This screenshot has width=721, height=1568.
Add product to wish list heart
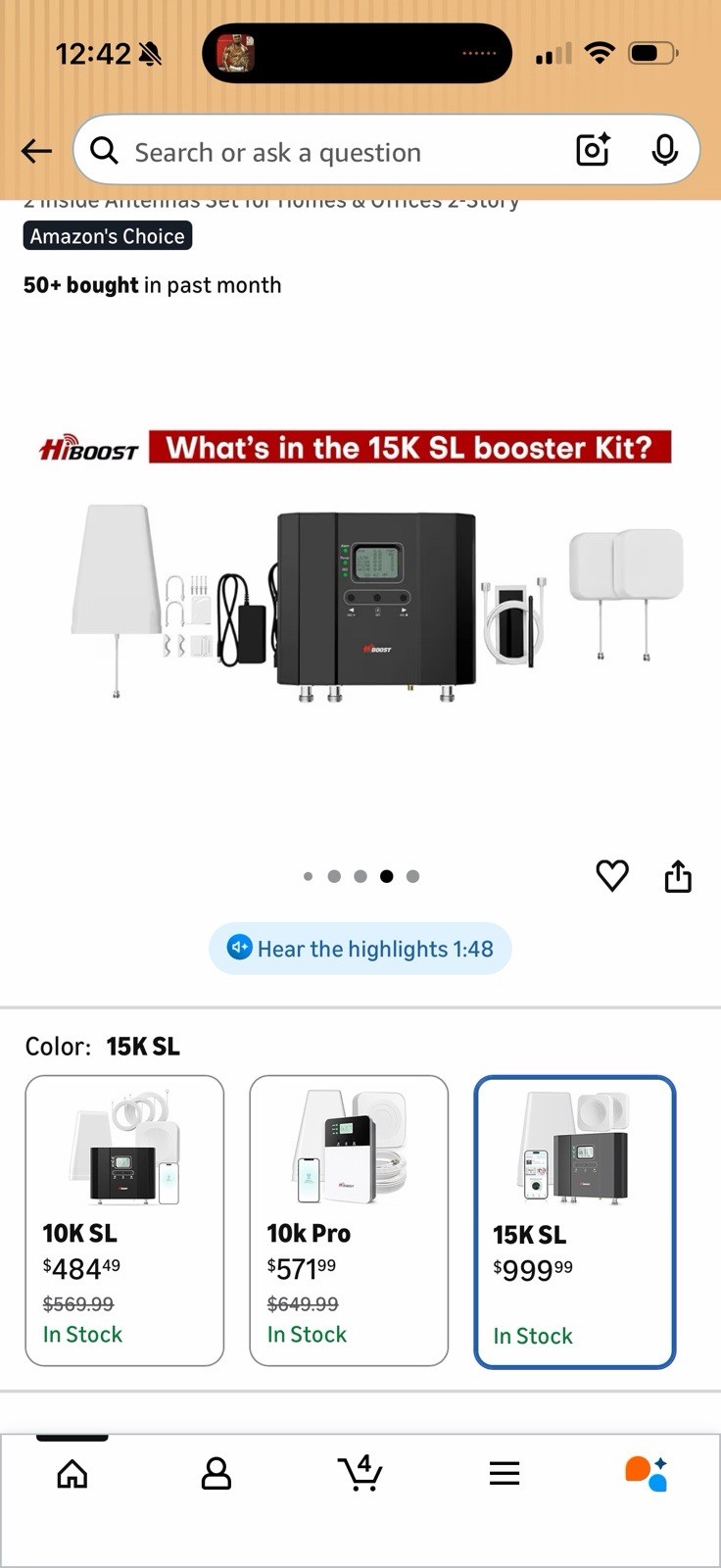[x=612, y=875]
